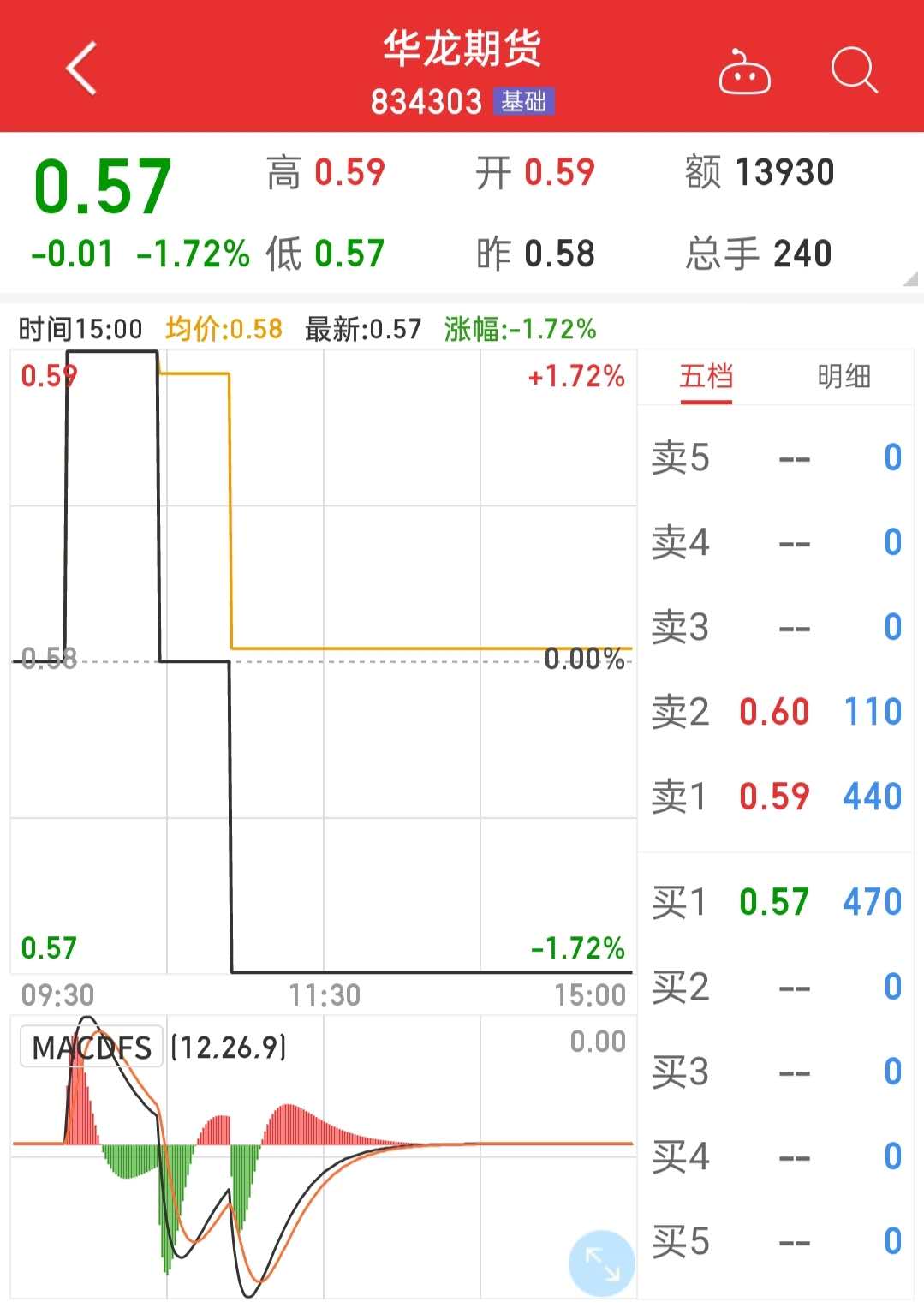Go back using the top-left arrow

coord(82,69)
